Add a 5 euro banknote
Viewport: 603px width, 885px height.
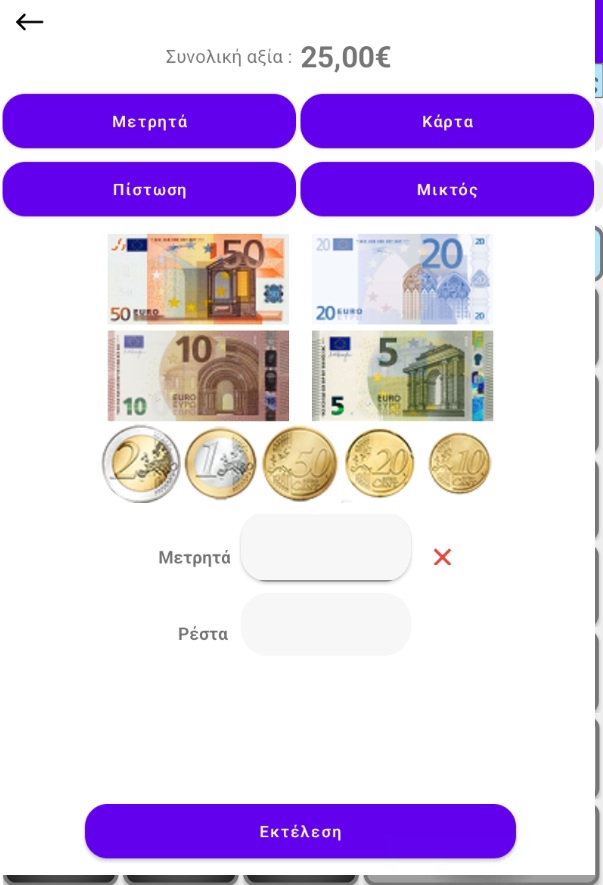(402, 375)
